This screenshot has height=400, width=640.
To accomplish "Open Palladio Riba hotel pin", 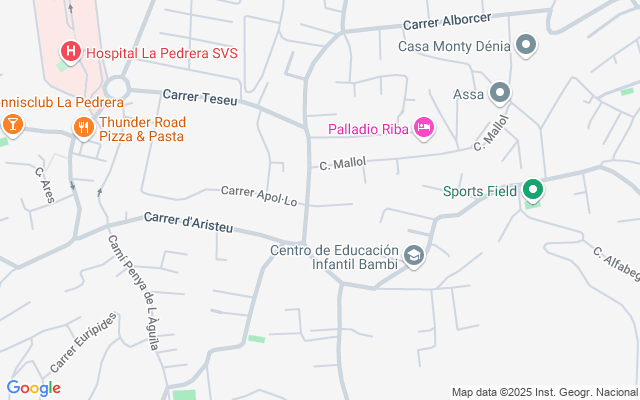I will [x=424, y=127].
